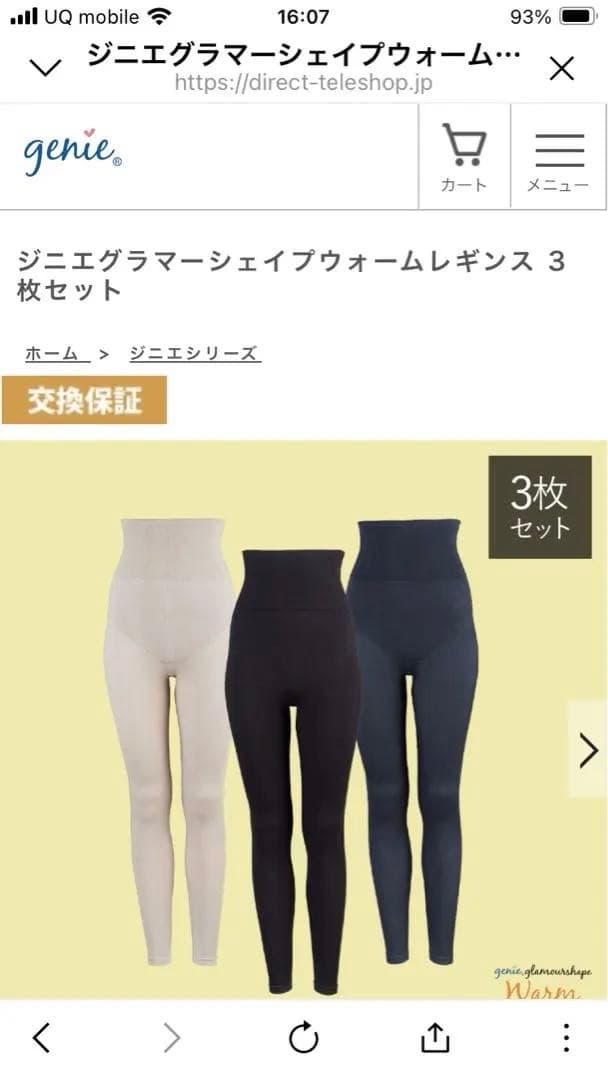Open the browser's more options menu
The image size is (608, 1080).
point(566,1039)
